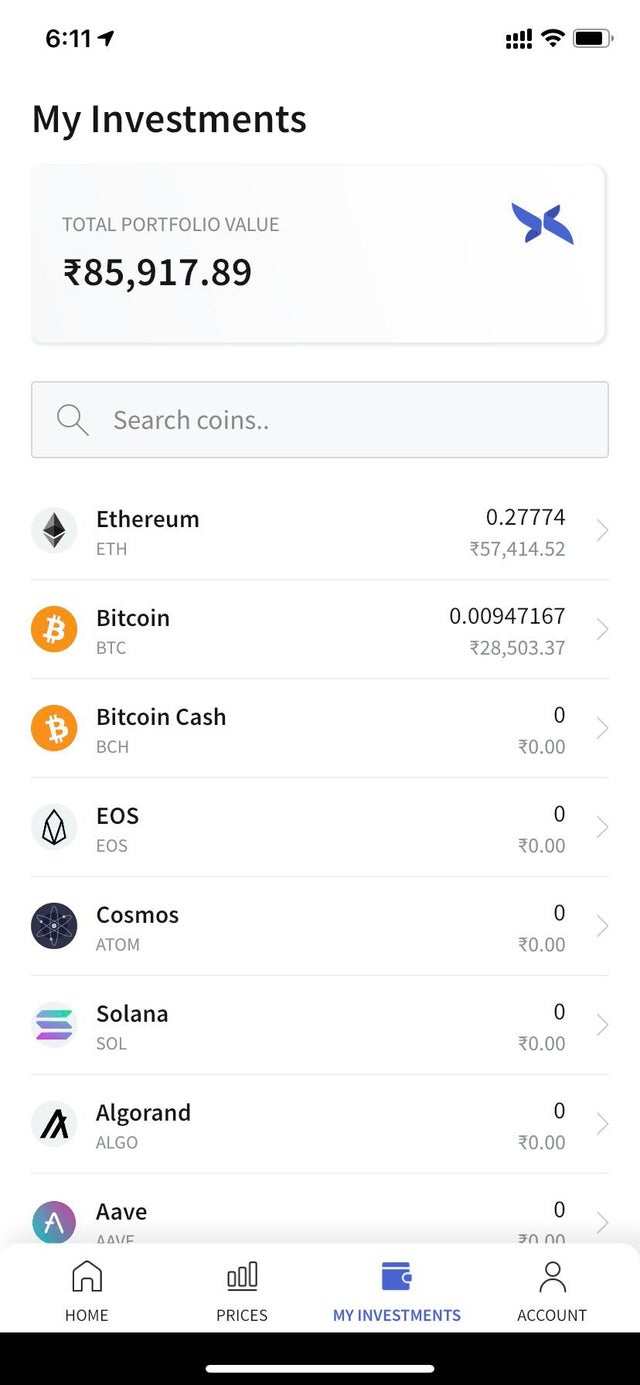Viewport: 640px width, 1385px height.
Task: View Bitcoin Cash details
Action: point(320,729)
